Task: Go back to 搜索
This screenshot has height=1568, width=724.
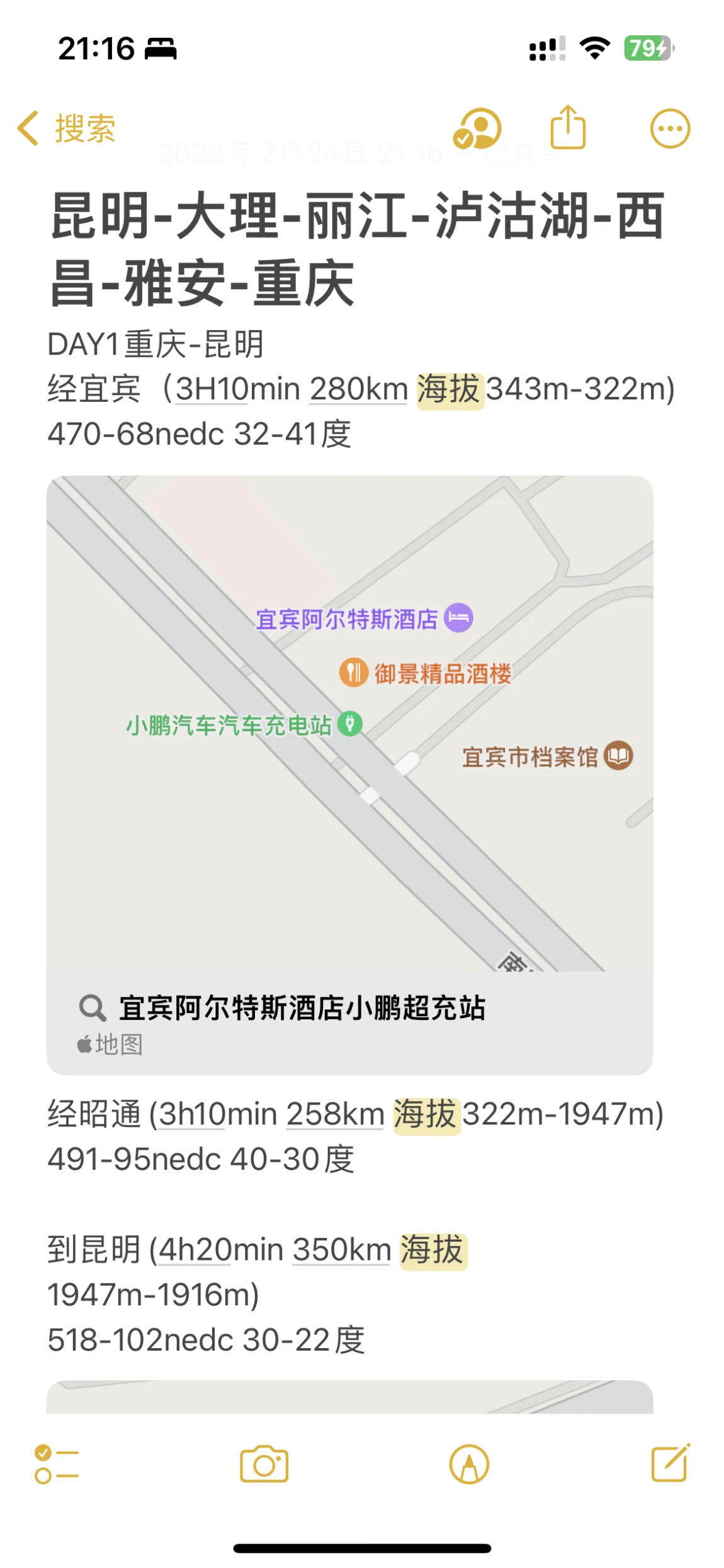Action: [x=67, y=129]
